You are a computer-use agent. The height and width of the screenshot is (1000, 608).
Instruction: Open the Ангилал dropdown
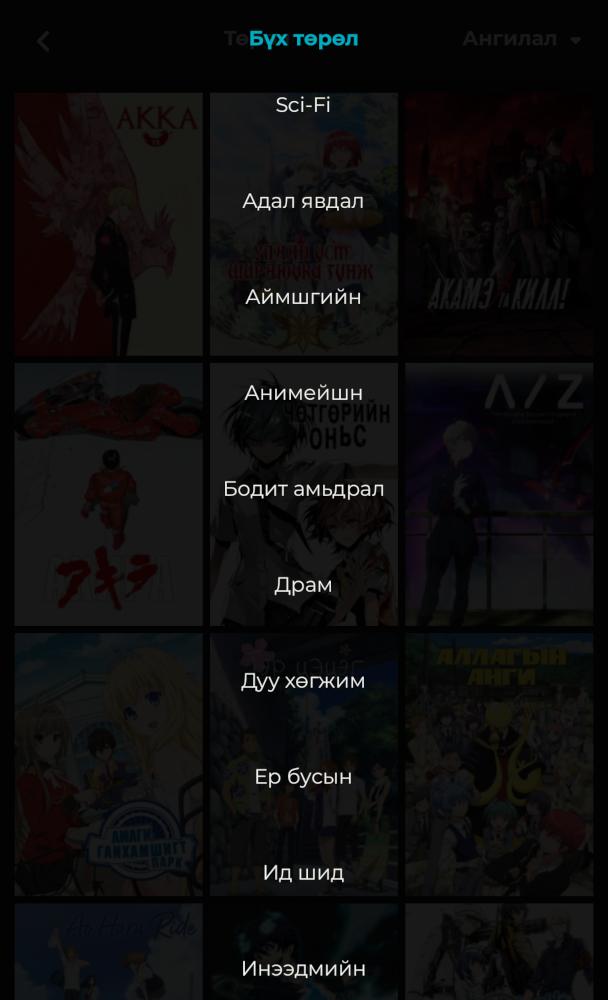[521, 39]
